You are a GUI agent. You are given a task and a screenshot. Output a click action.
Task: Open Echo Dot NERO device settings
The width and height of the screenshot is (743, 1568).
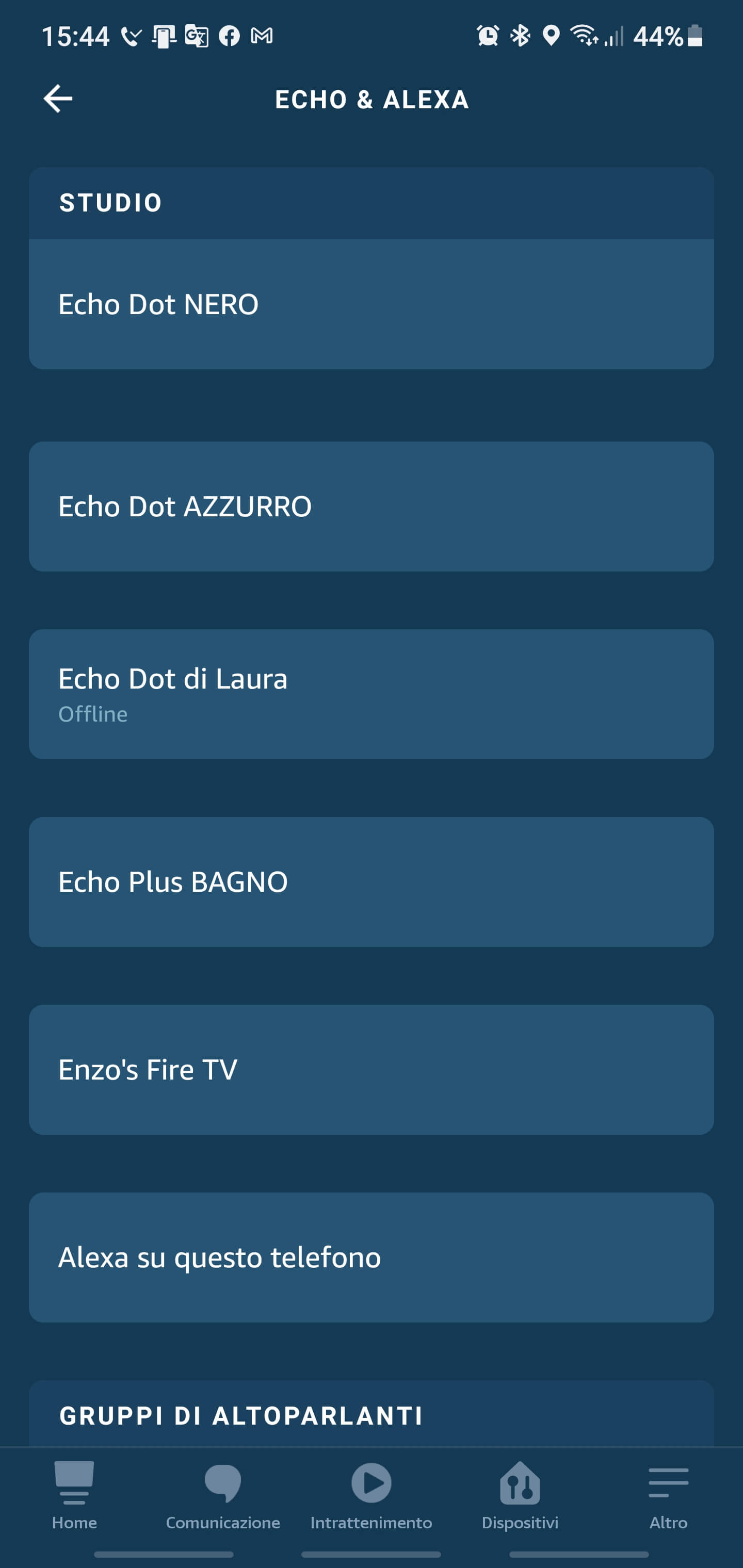tap(371, 304)
